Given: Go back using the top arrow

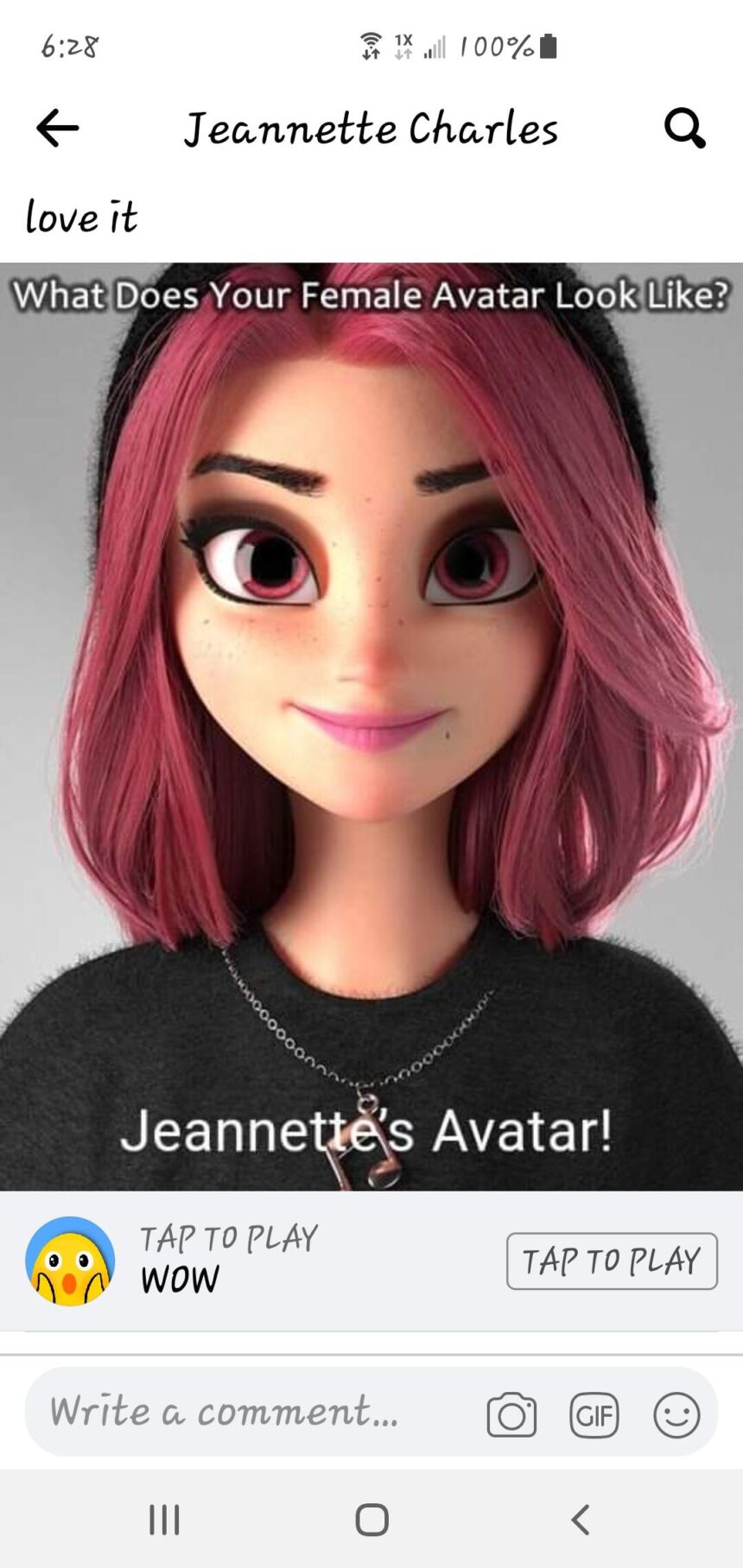Looking at the screenshot, I should click(58, 129).
